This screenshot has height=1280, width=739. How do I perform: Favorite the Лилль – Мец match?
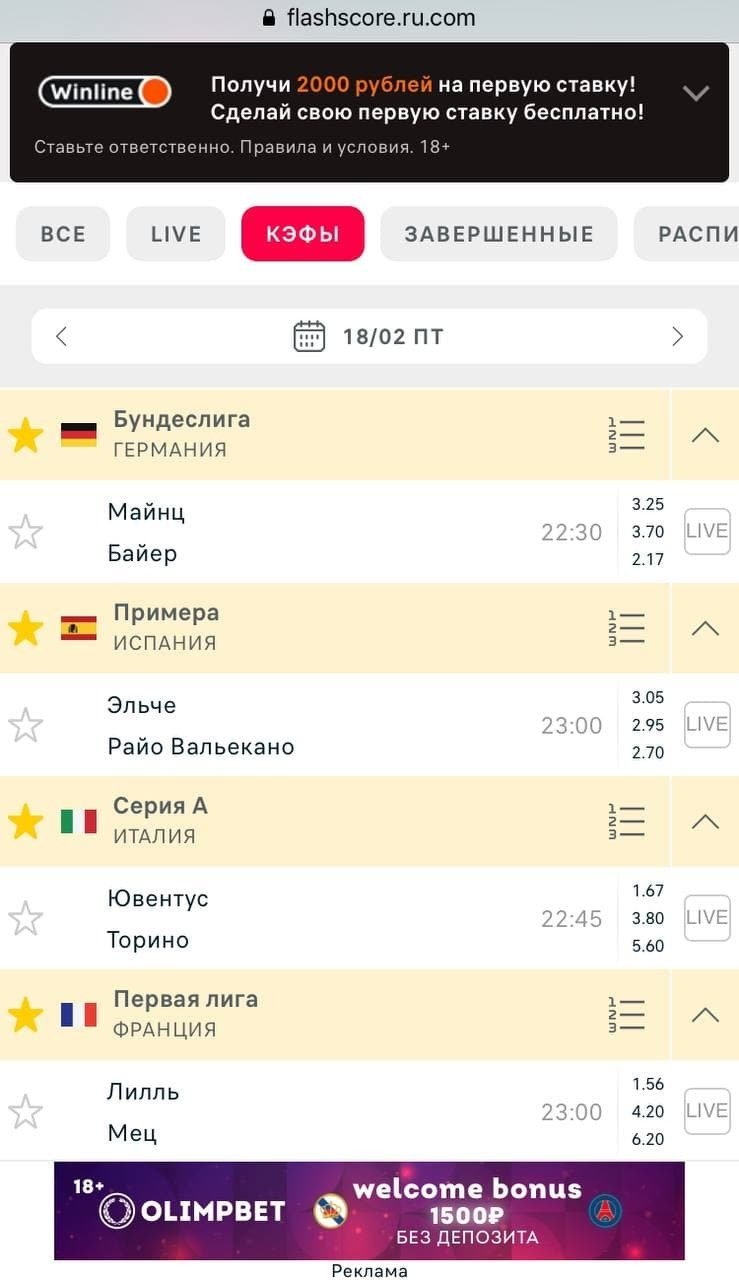pyautogui.click(x=26, y=1112)
